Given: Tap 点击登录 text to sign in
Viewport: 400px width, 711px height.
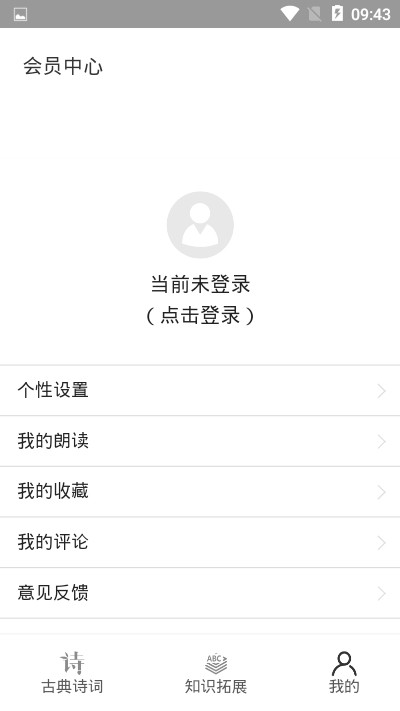Looking at the screenshot, I should click(x=200, y=316).
